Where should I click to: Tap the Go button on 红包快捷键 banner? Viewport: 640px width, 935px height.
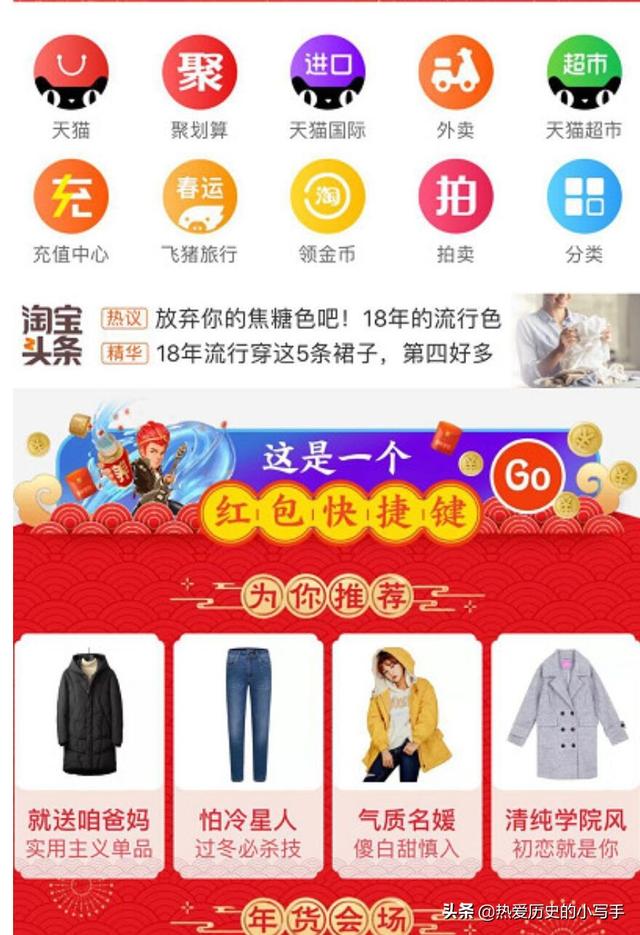528,475
